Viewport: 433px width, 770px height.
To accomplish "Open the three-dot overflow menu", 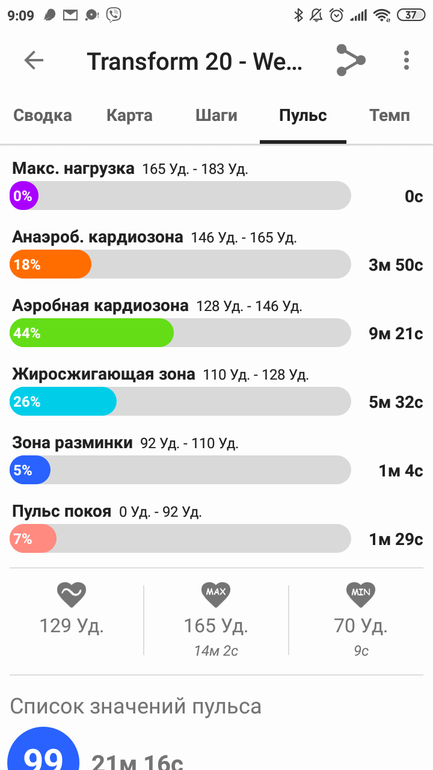I will (406, 60).
